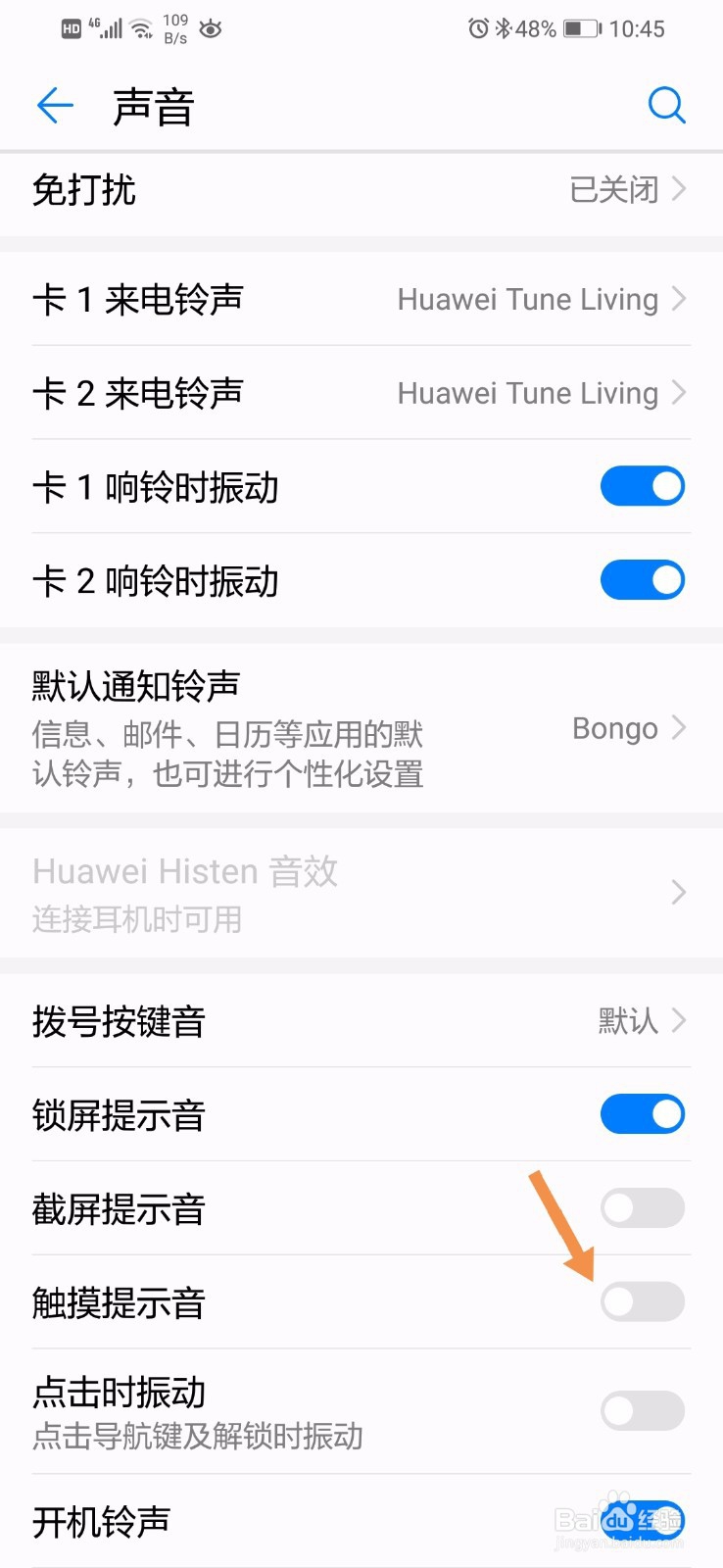Enable 触摸提示音 touch sound
The width and height of the screenshot is (723, 1568).
(642, 1301)
